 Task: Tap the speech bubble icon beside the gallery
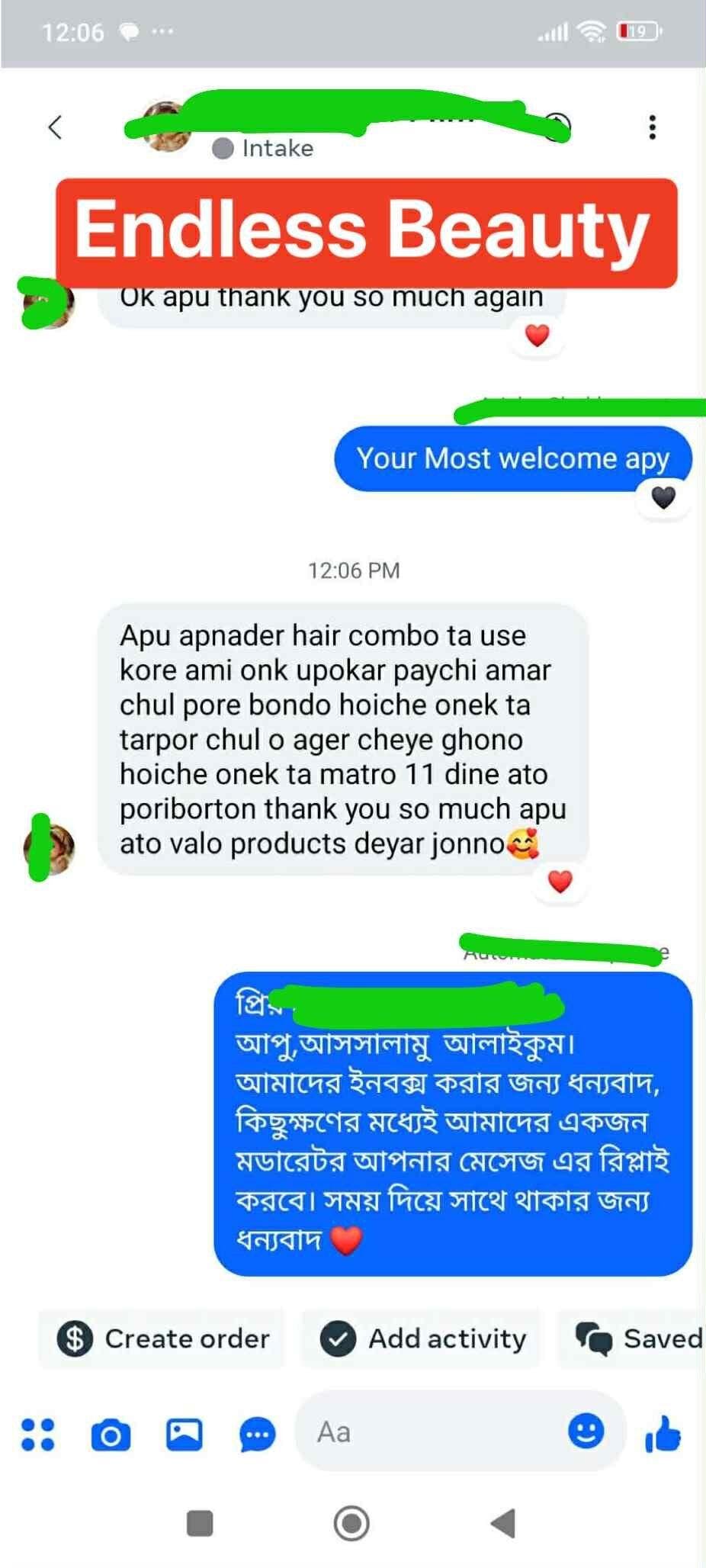point(258,1435)
